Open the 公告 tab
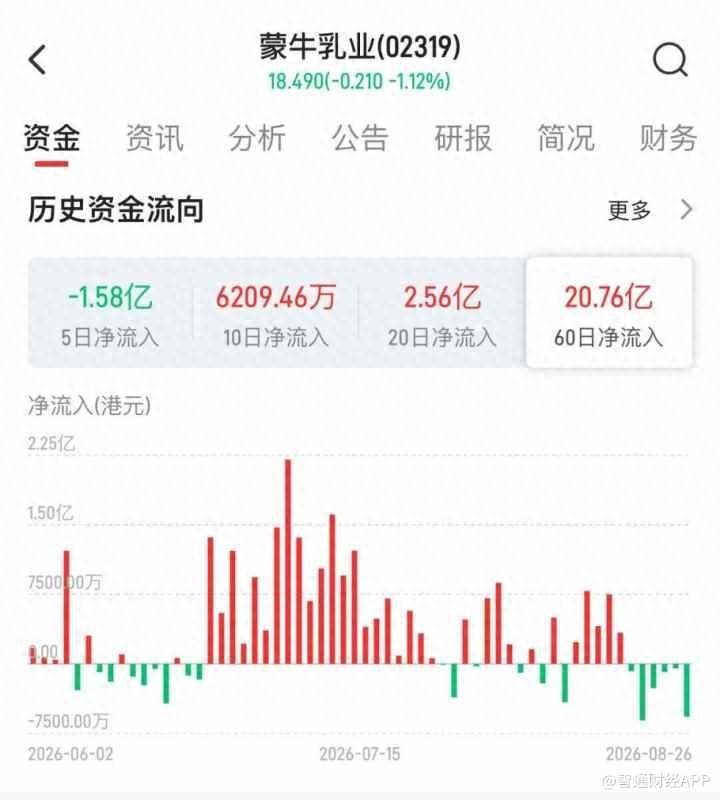The image size is (720, 800). [x=360, y=138]
